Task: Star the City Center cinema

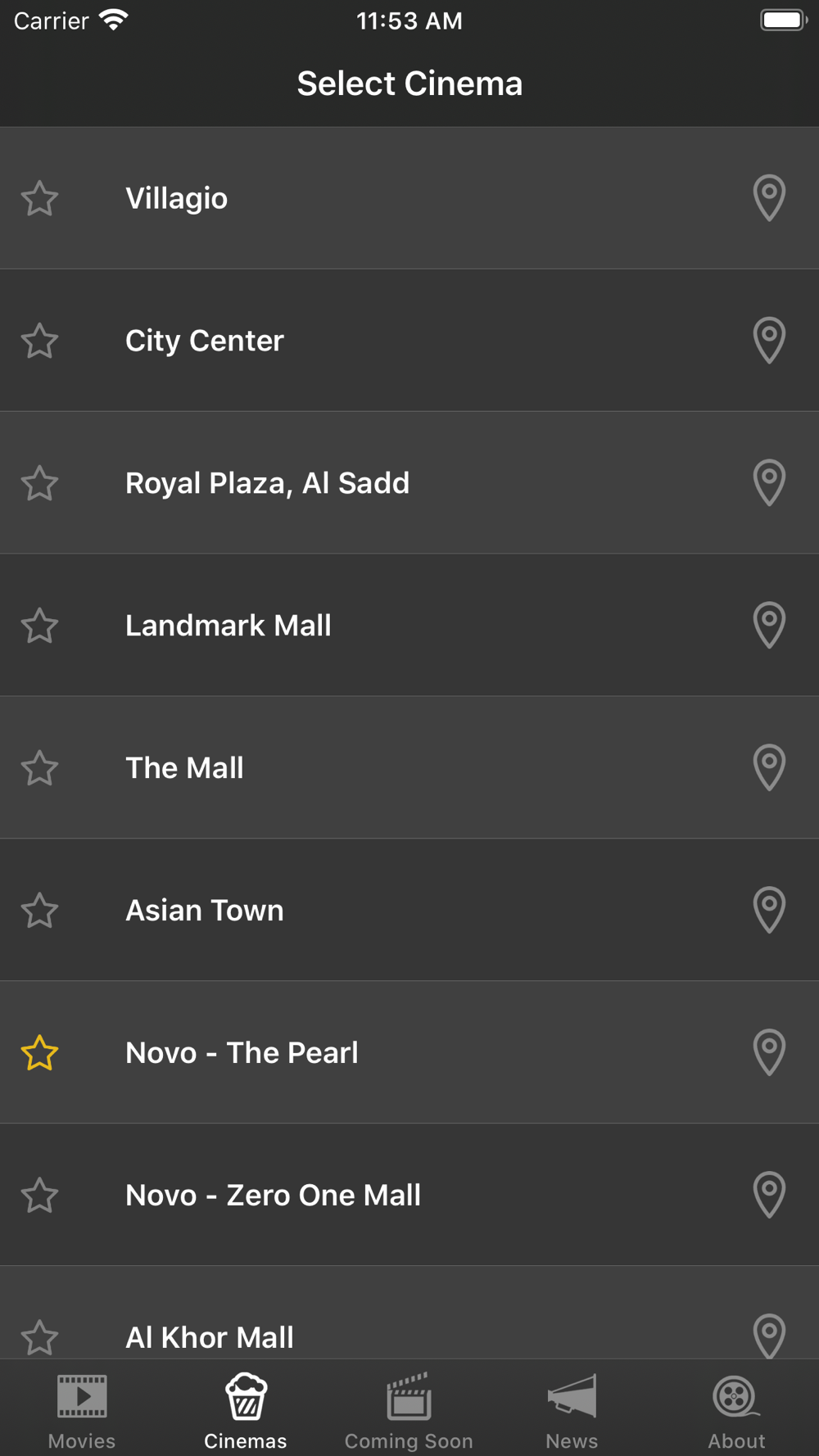Action: (x=39, y=341)
